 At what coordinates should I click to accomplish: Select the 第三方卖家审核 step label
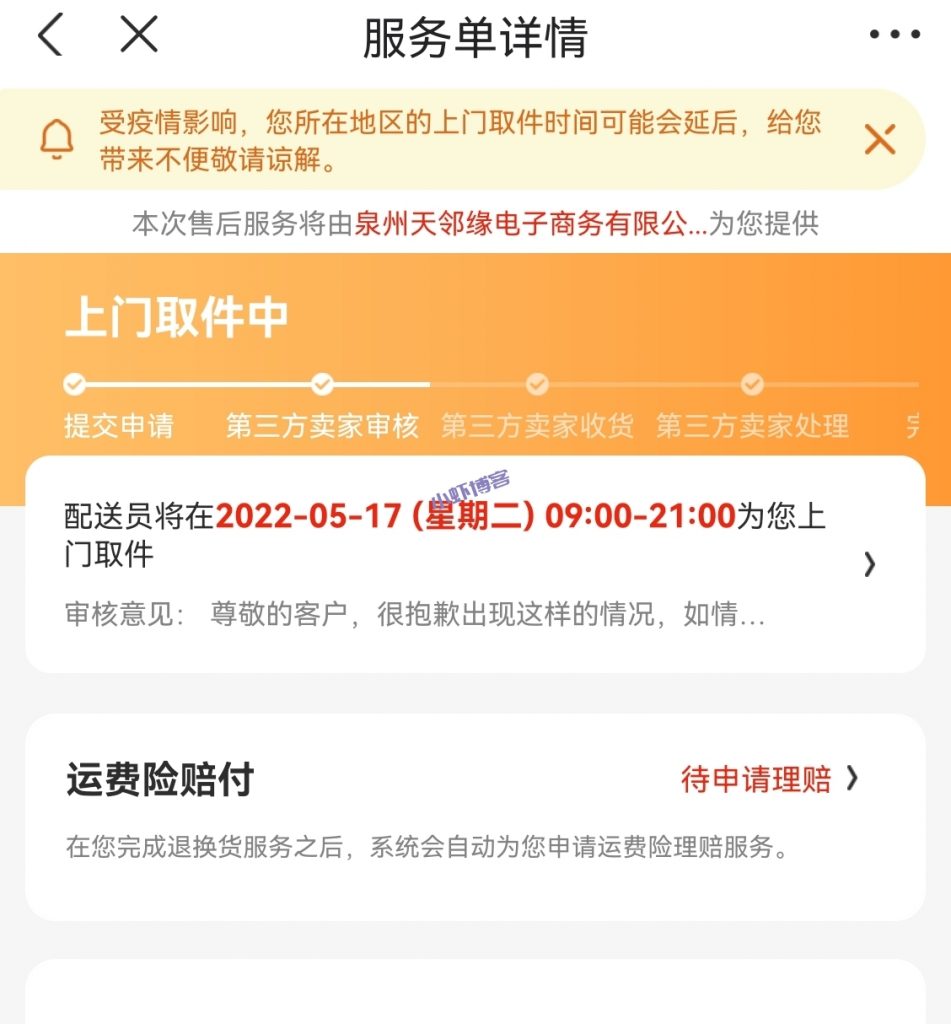click(x=322, y=425)
